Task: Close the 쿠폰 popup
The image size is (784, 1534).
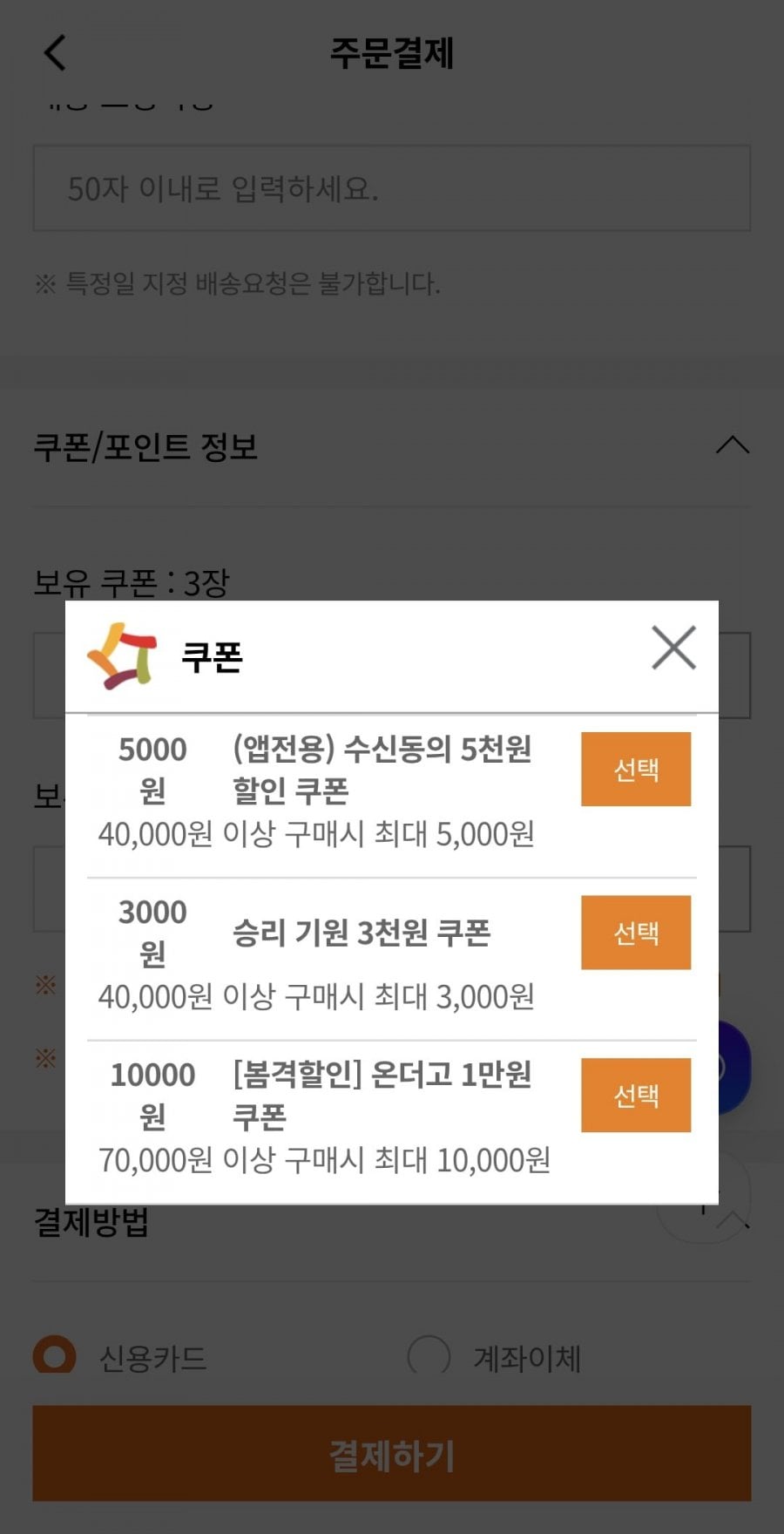Action: pos(673,648)
